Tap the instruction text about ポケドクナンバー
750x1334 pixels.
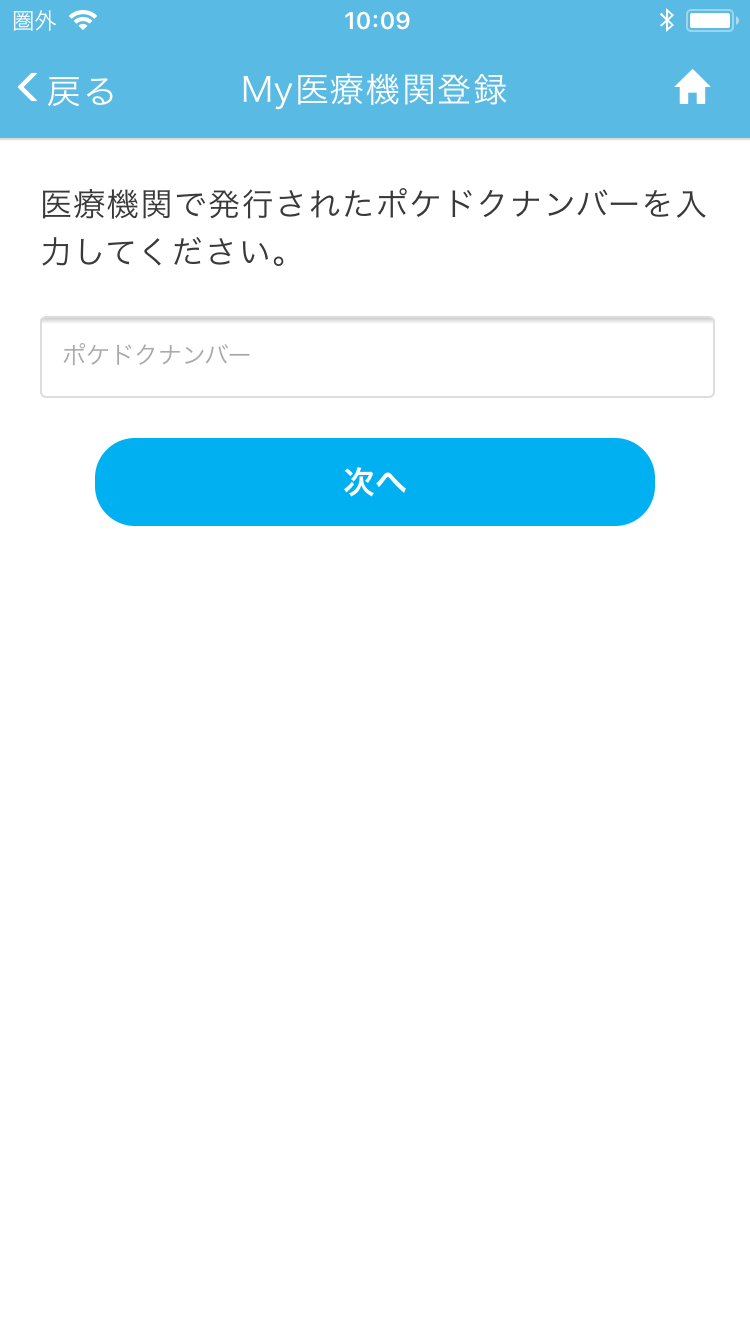(x=375, y=225)
